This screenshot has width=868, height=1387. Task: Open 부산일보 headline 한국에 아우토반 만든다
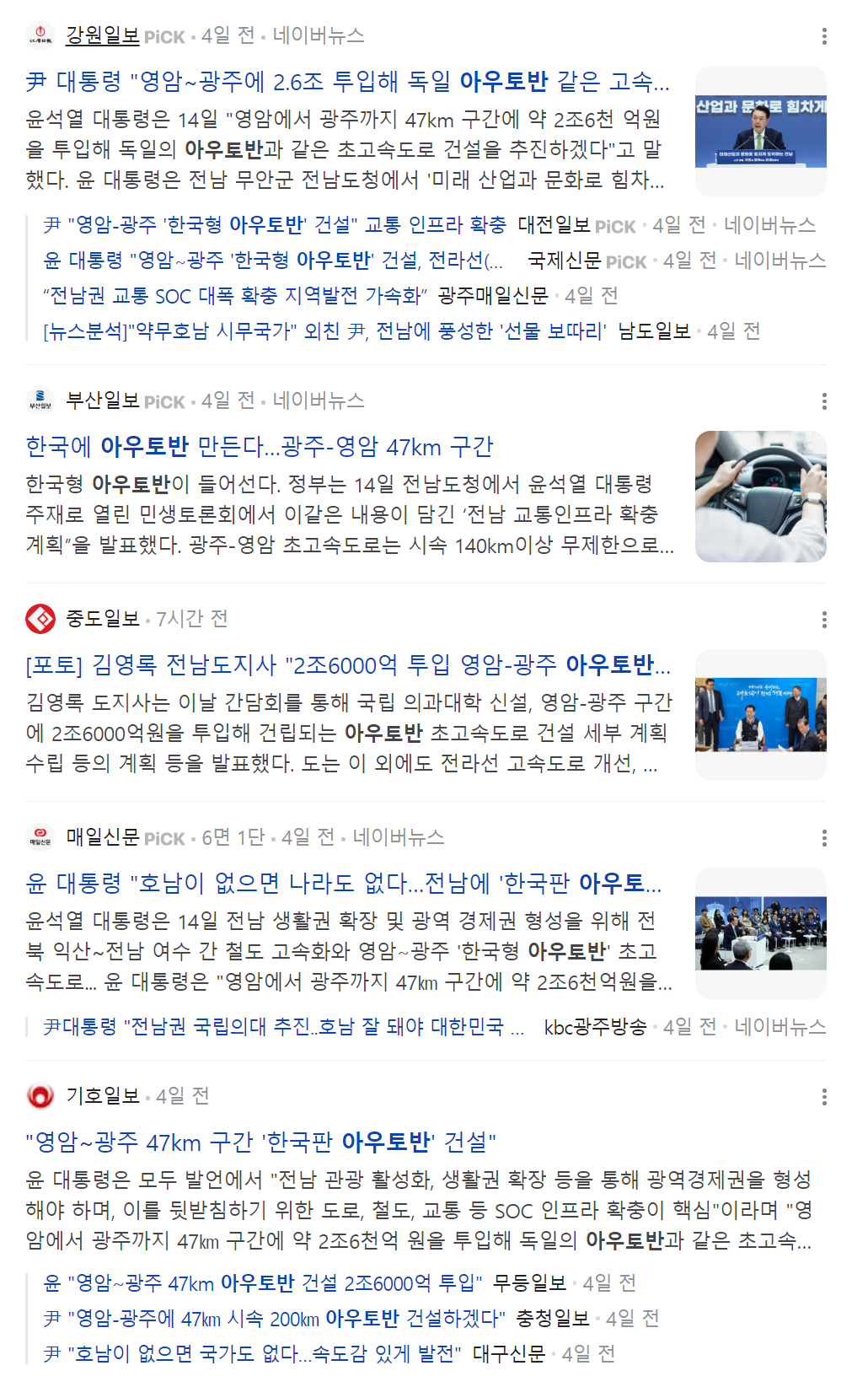click(260, 447)
